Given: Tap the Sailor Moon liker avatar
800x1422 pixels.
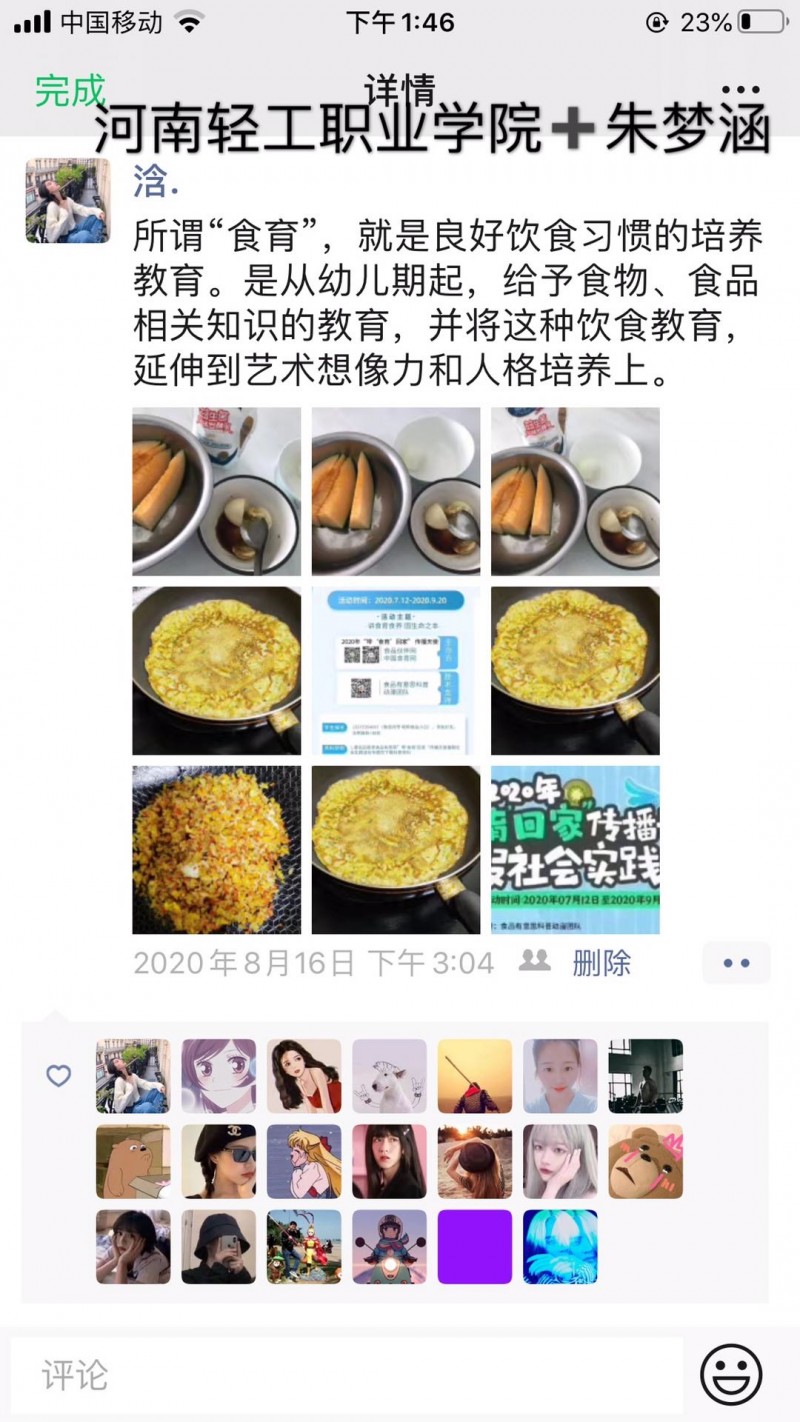Looking at the screenshot, I should coord(304,1162).
